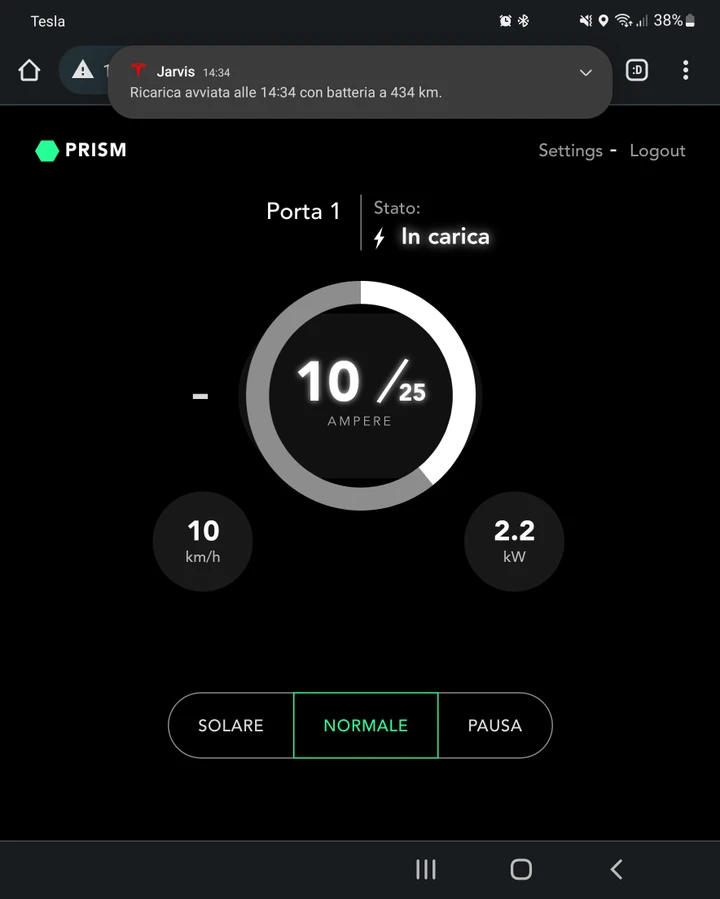Open the browser overflow menu
Screen dimensions: 720x899
[x=685, y=70]
